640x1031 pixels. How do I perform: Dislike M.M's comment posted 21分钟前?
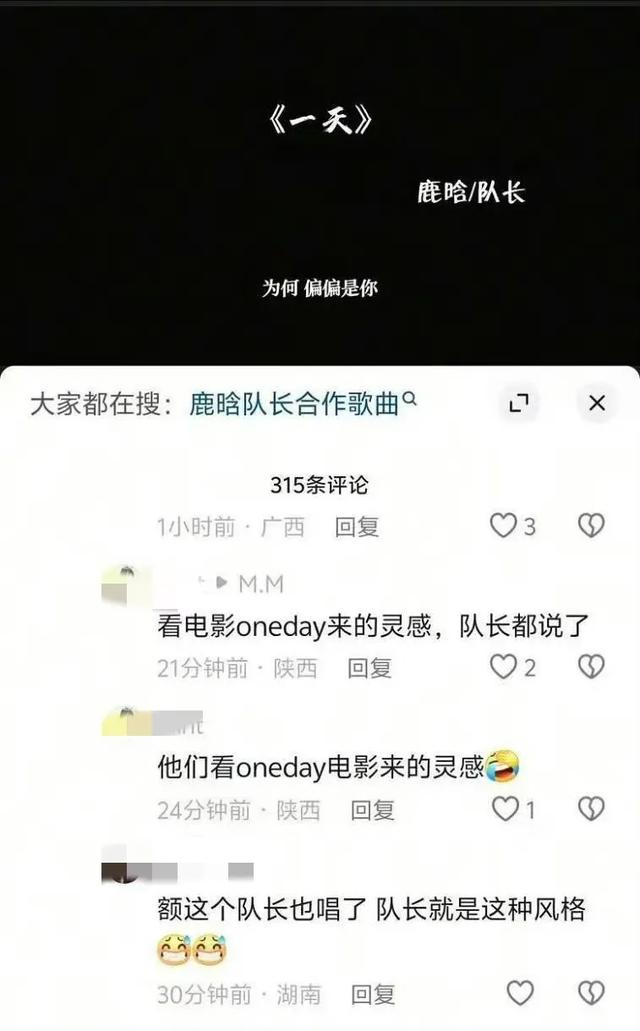[x=591, y=667]
